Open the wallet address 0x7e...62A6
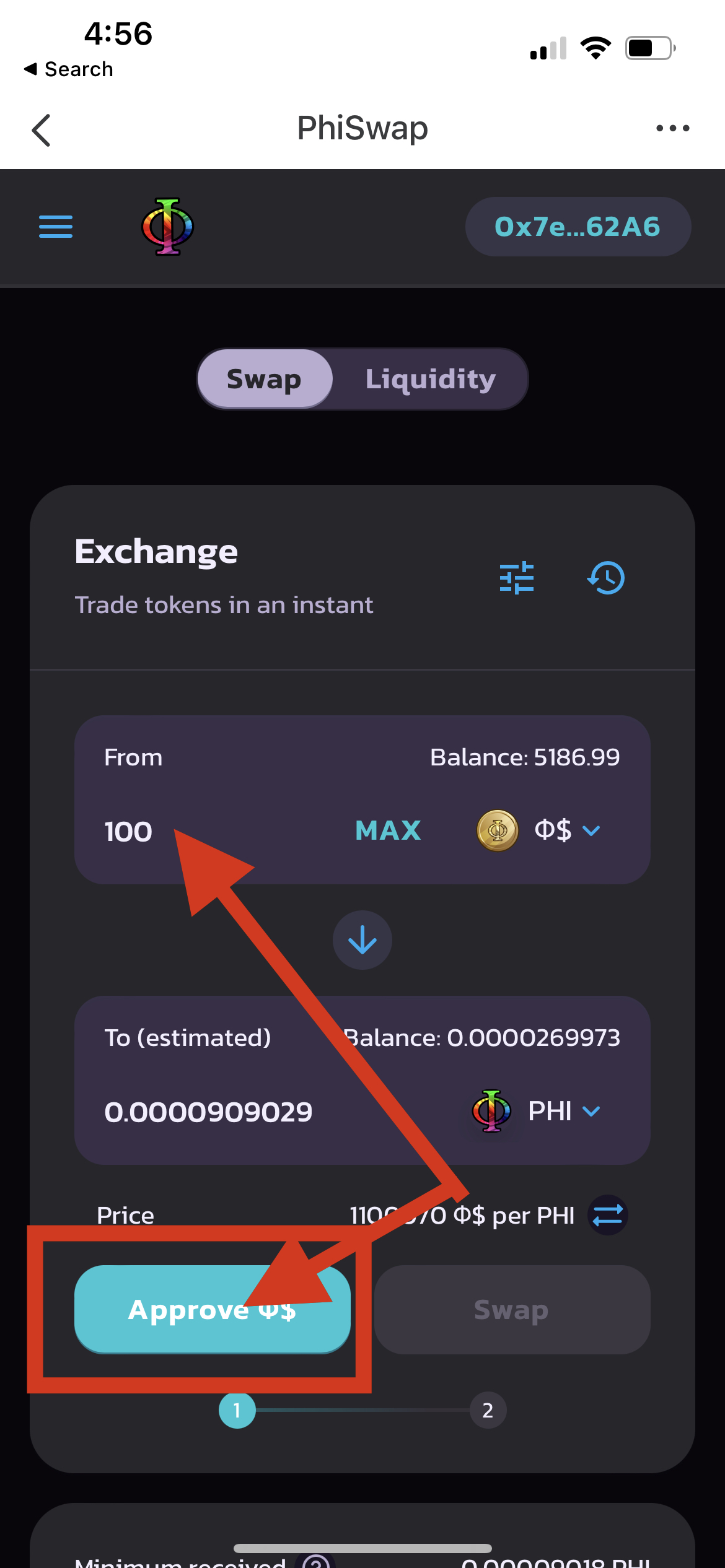This screenshot has height=1568, width=725. point(578,227)
